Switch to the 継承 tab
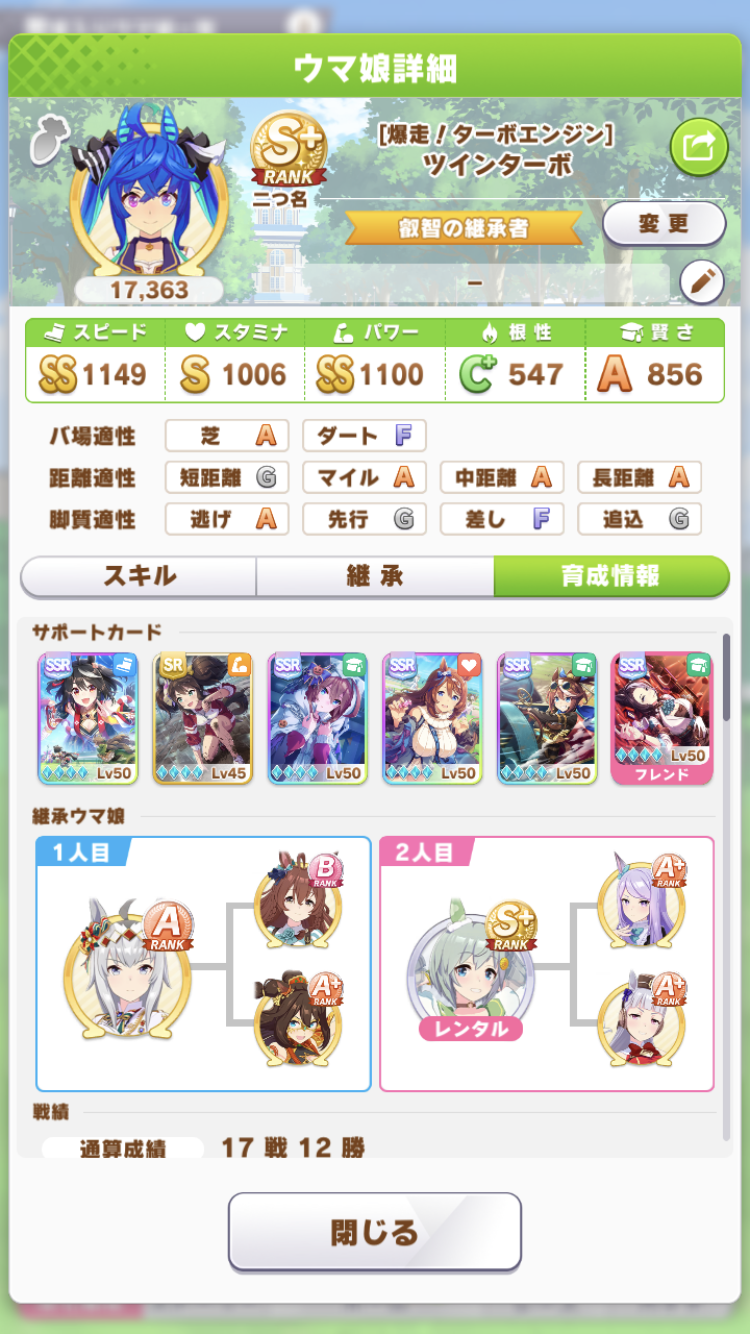Screen dimensions: 750x1334 pos(375,577)
